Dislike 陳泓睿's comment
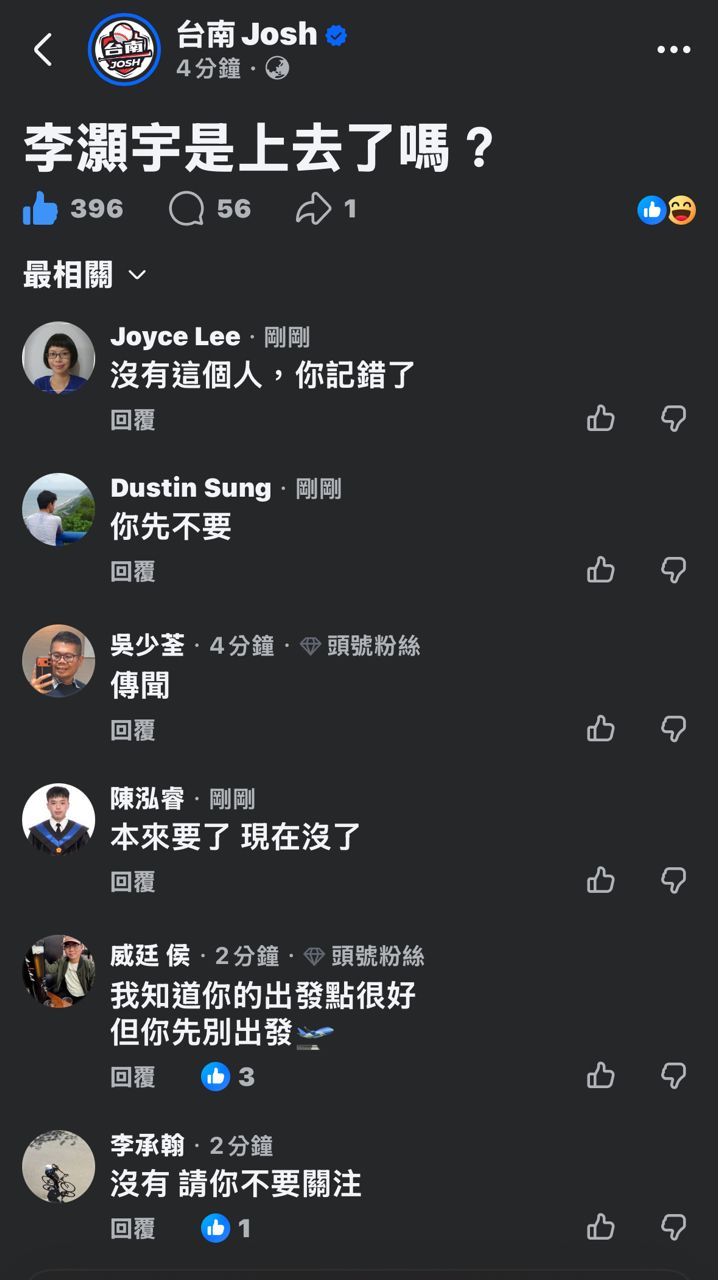 pyautogui.click(x=674, y=880)
